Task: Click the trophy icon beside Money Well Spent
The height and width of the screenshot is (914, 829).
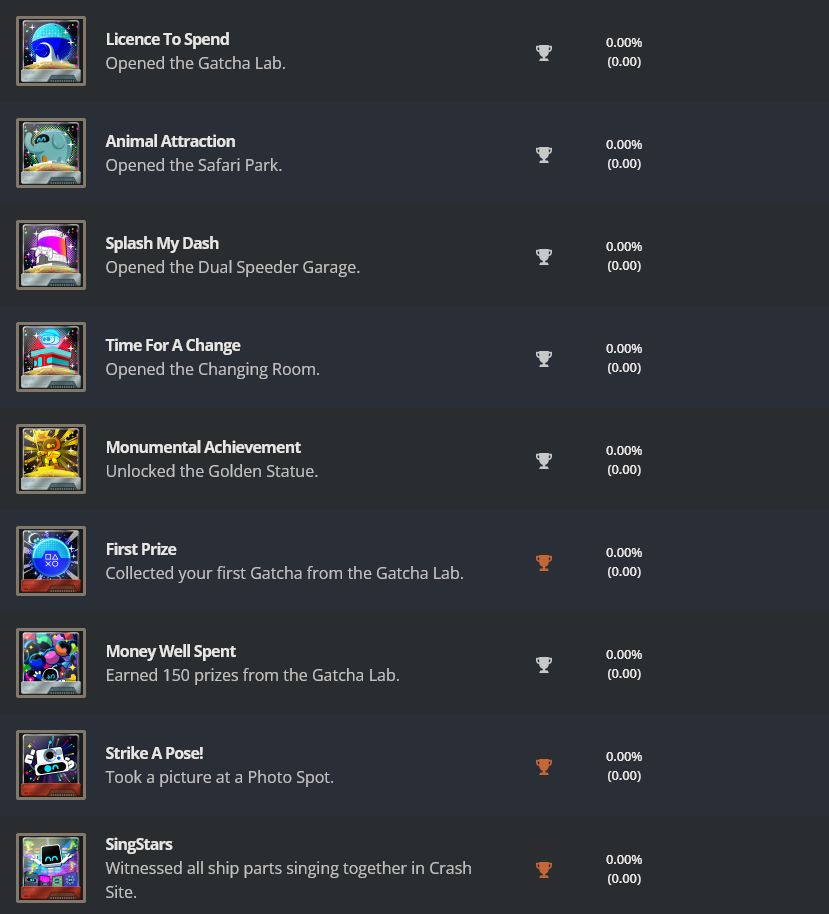Action: point(544,665)
